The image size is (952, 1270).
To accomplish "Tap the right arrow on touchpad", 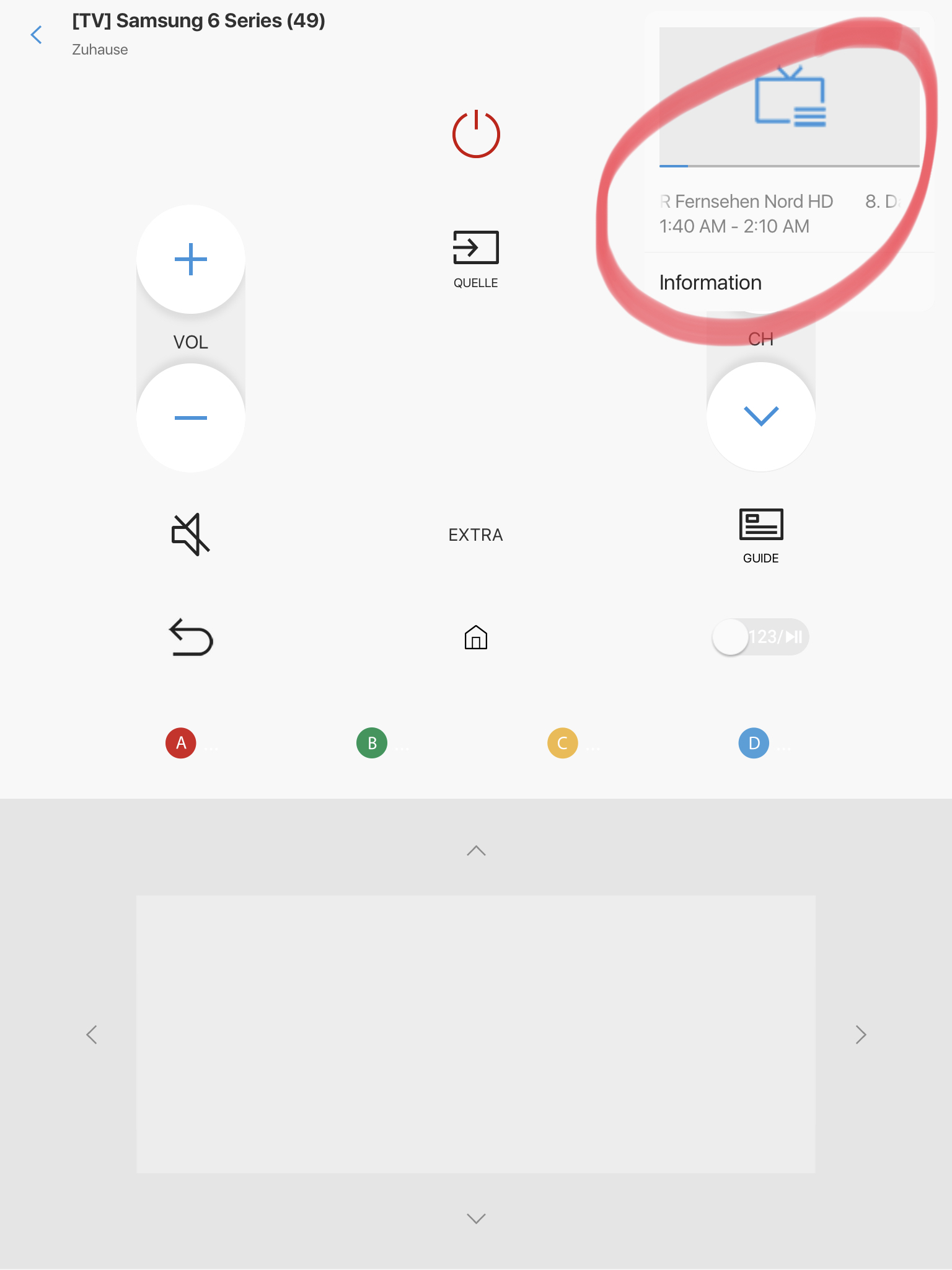I will point(860,1034).
